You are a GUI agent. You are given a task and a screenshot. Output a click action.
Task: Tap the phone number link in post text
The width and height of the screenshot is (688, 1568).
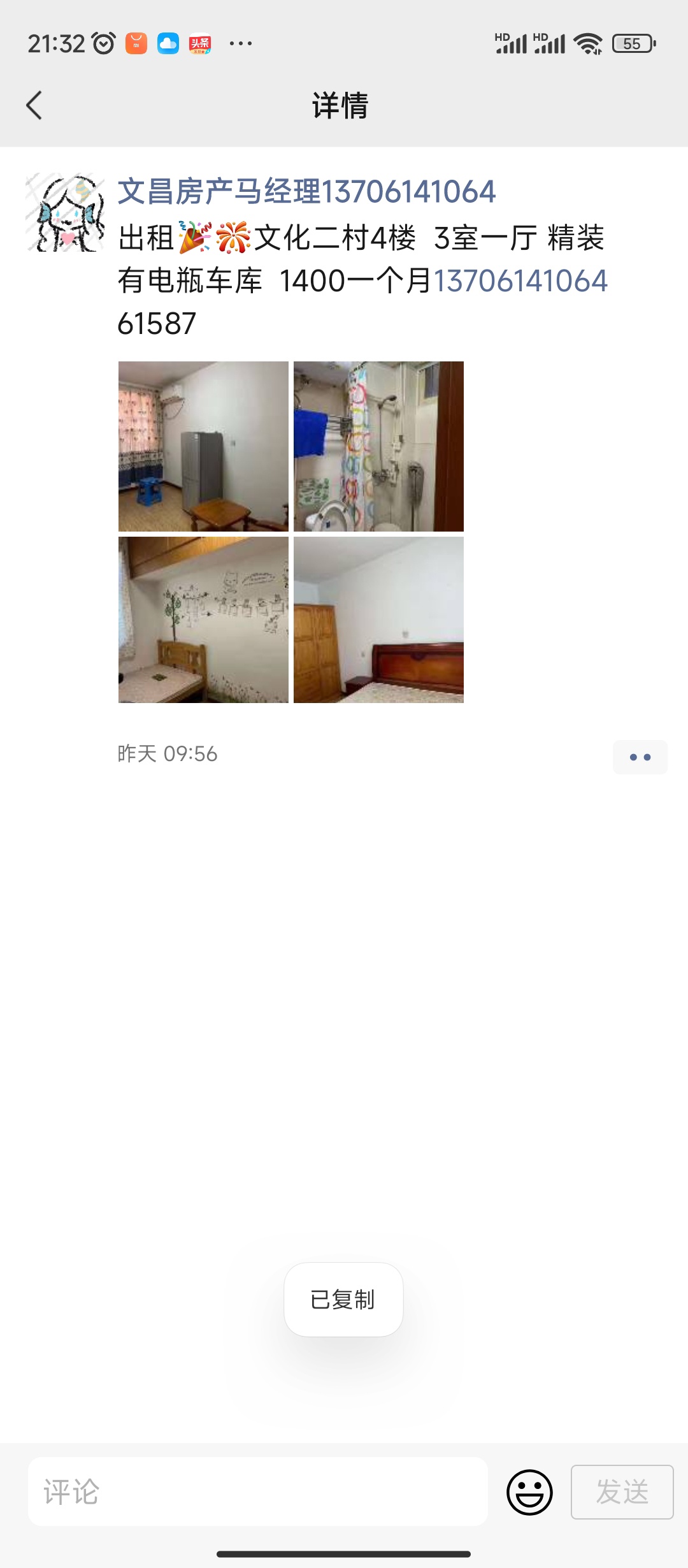[520, 280]
